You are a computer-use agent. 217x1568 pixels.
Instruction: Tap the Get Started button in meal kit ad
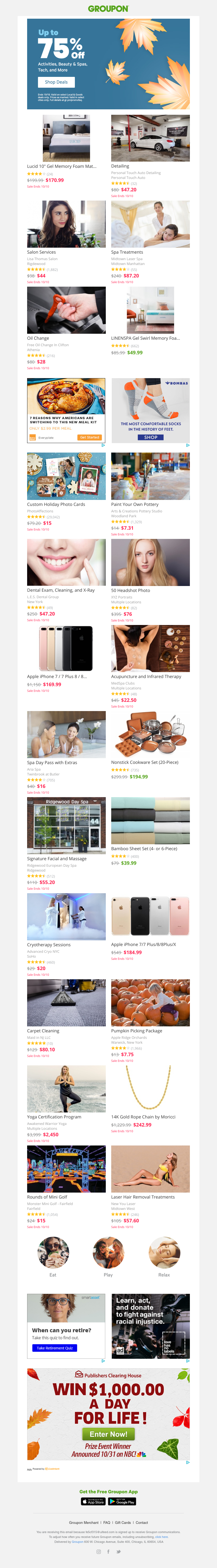click(89, 437)
